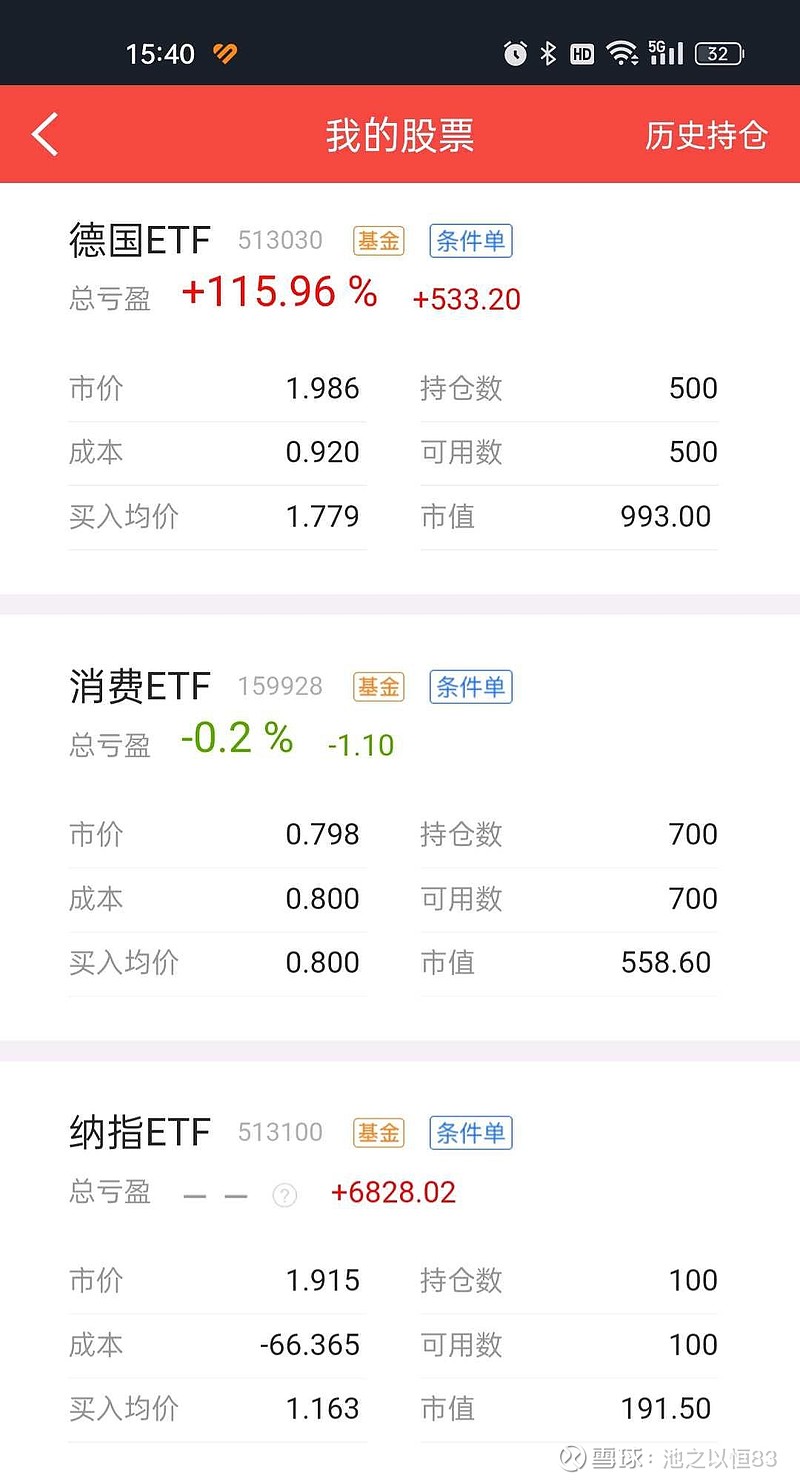Tap the back arrow at top left
This screenshot has height=1483, width=800.
pyautogui.click(x=42, y=133)
